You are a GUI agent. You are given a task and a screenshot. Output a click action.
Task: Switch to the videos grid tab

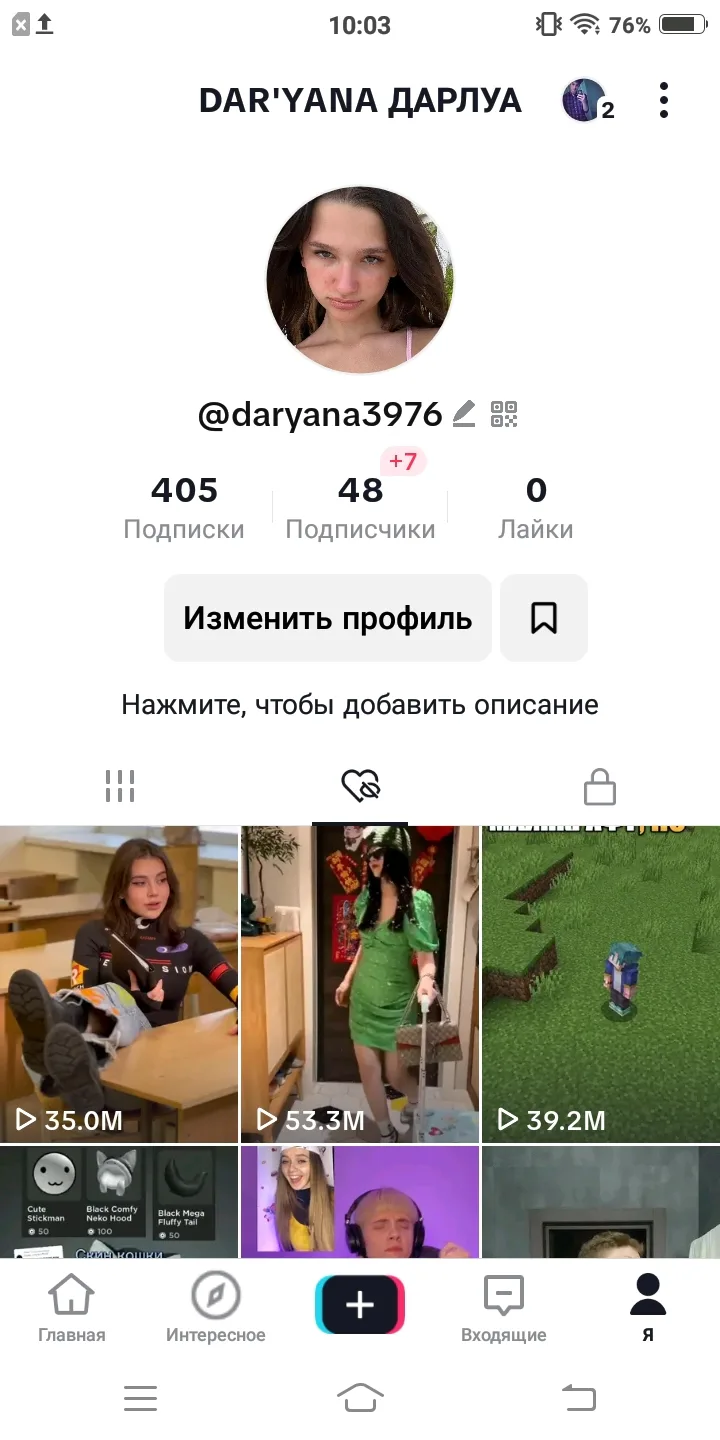coord(120,787)
